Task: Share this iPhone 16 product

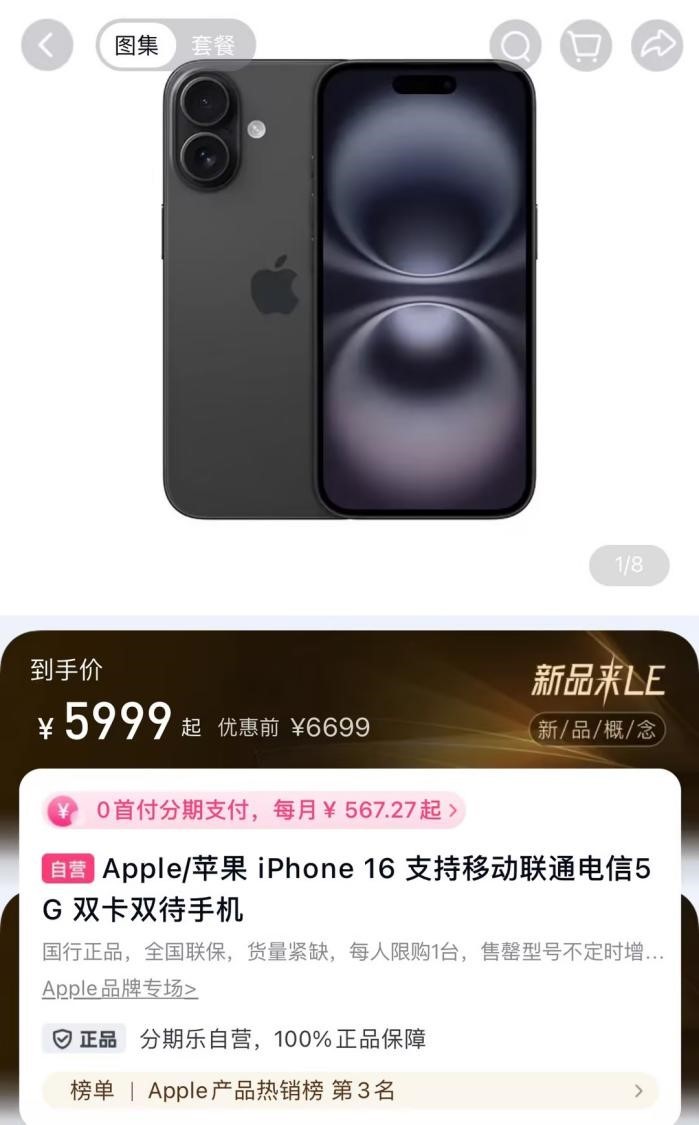Action: point(656,46)
